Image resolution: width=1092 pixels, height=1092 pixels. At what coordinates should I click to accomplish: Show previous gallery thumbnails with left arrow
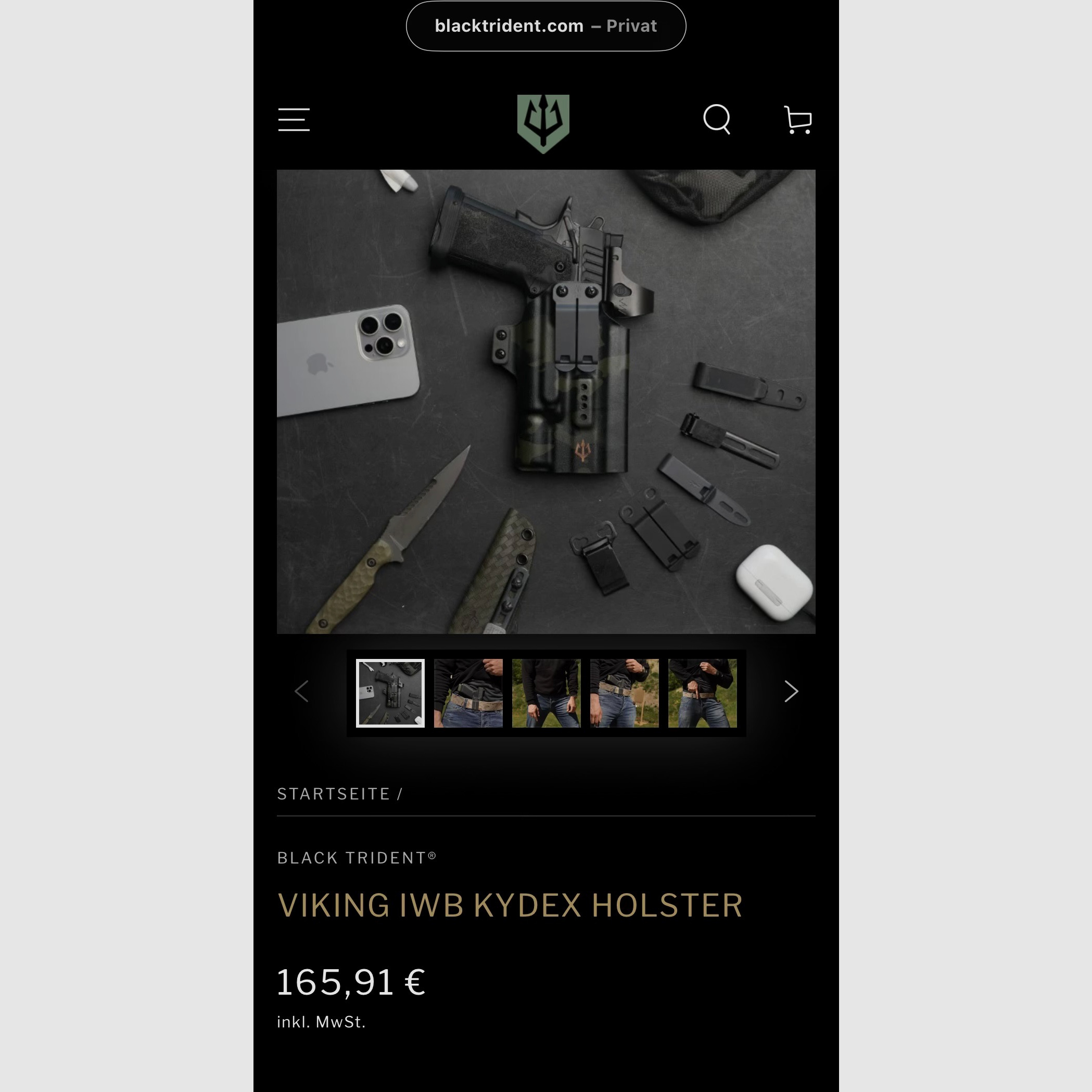point(302,691)
